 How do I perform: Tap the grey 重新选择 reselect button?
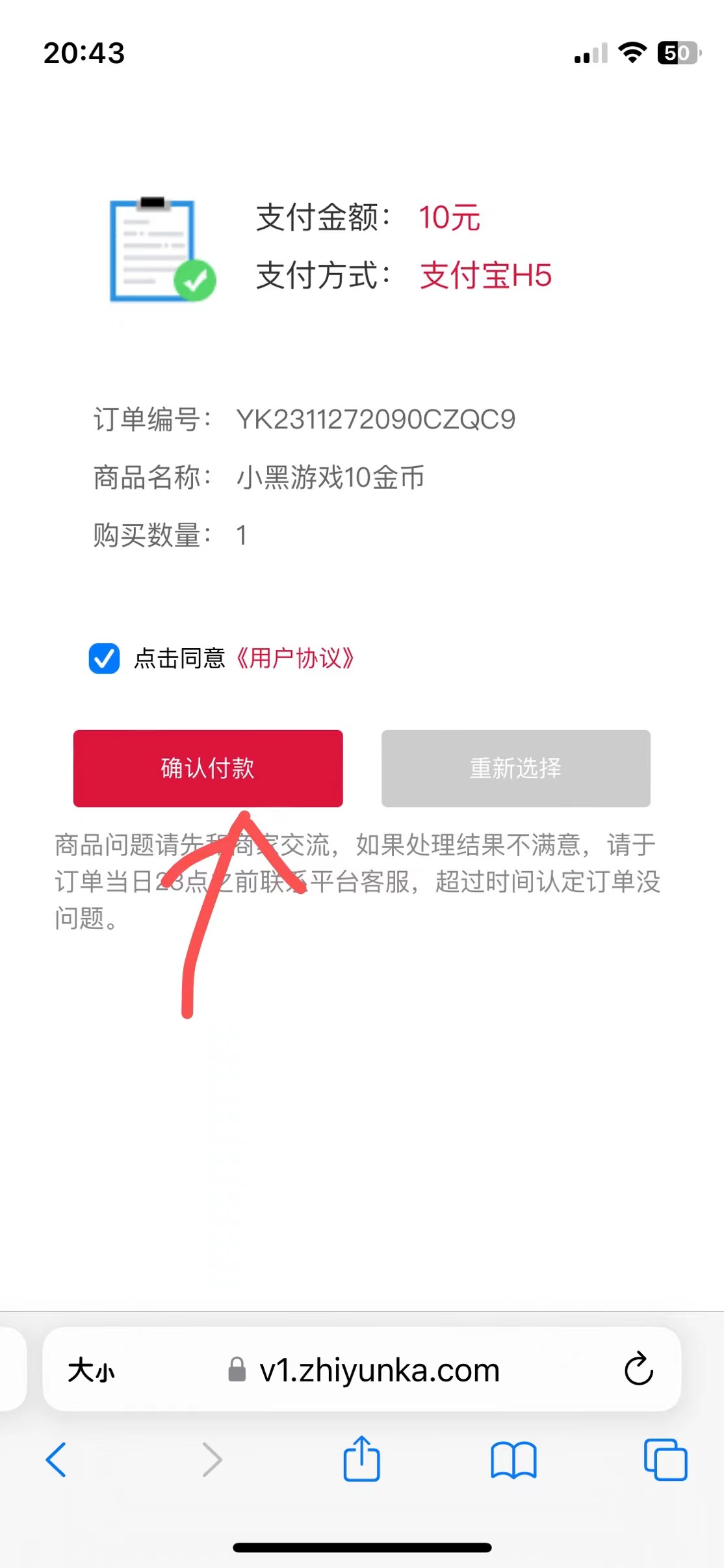coord(515,768)
